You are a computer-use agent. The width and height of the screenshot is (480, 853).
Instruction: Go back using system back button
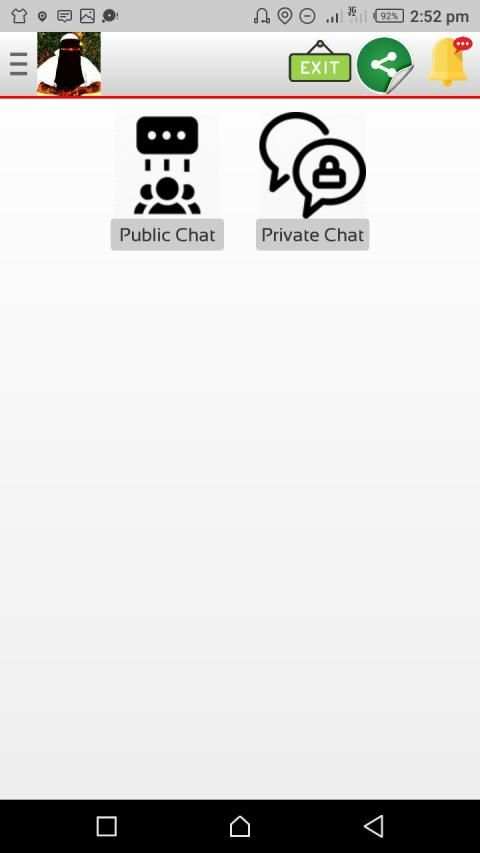point(374,826)
